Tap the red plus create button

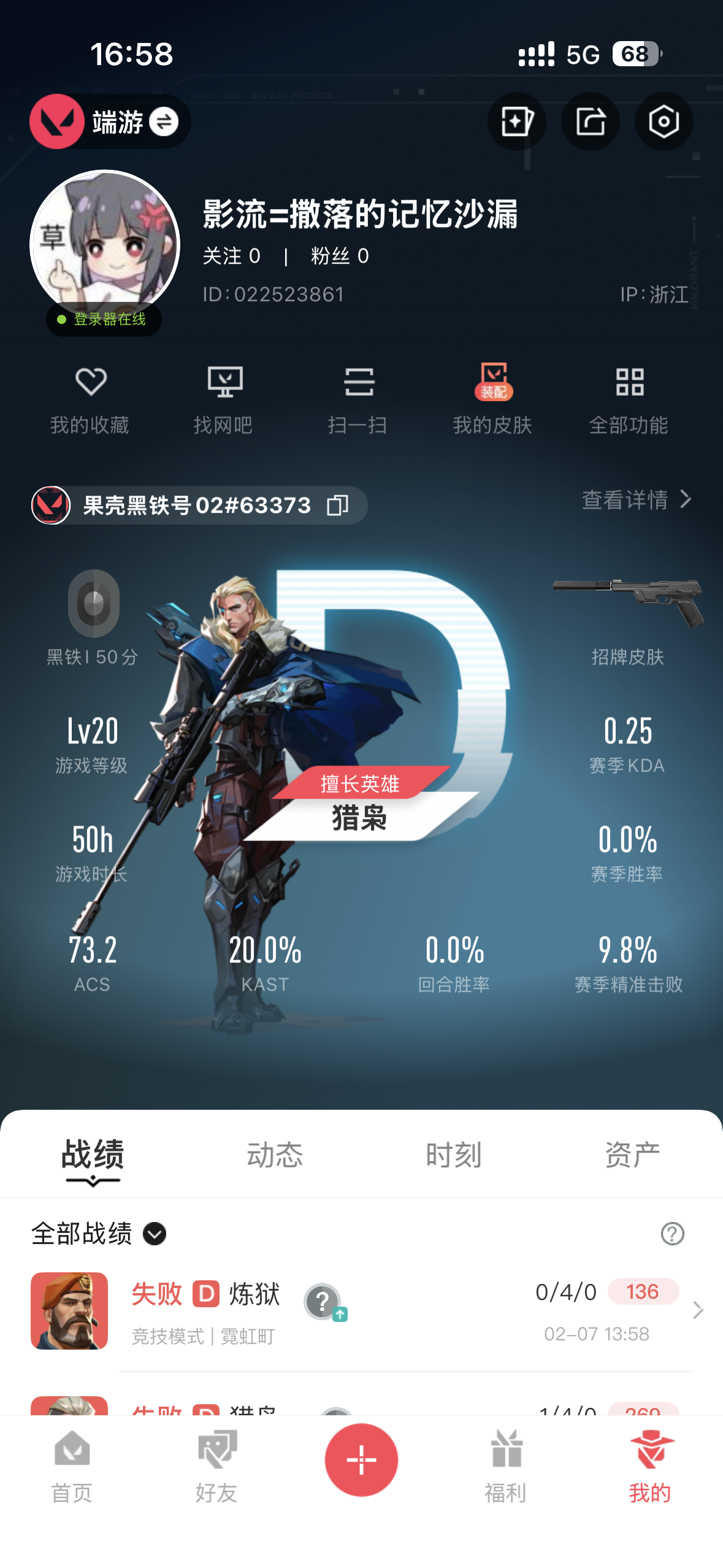(361, 1459)
